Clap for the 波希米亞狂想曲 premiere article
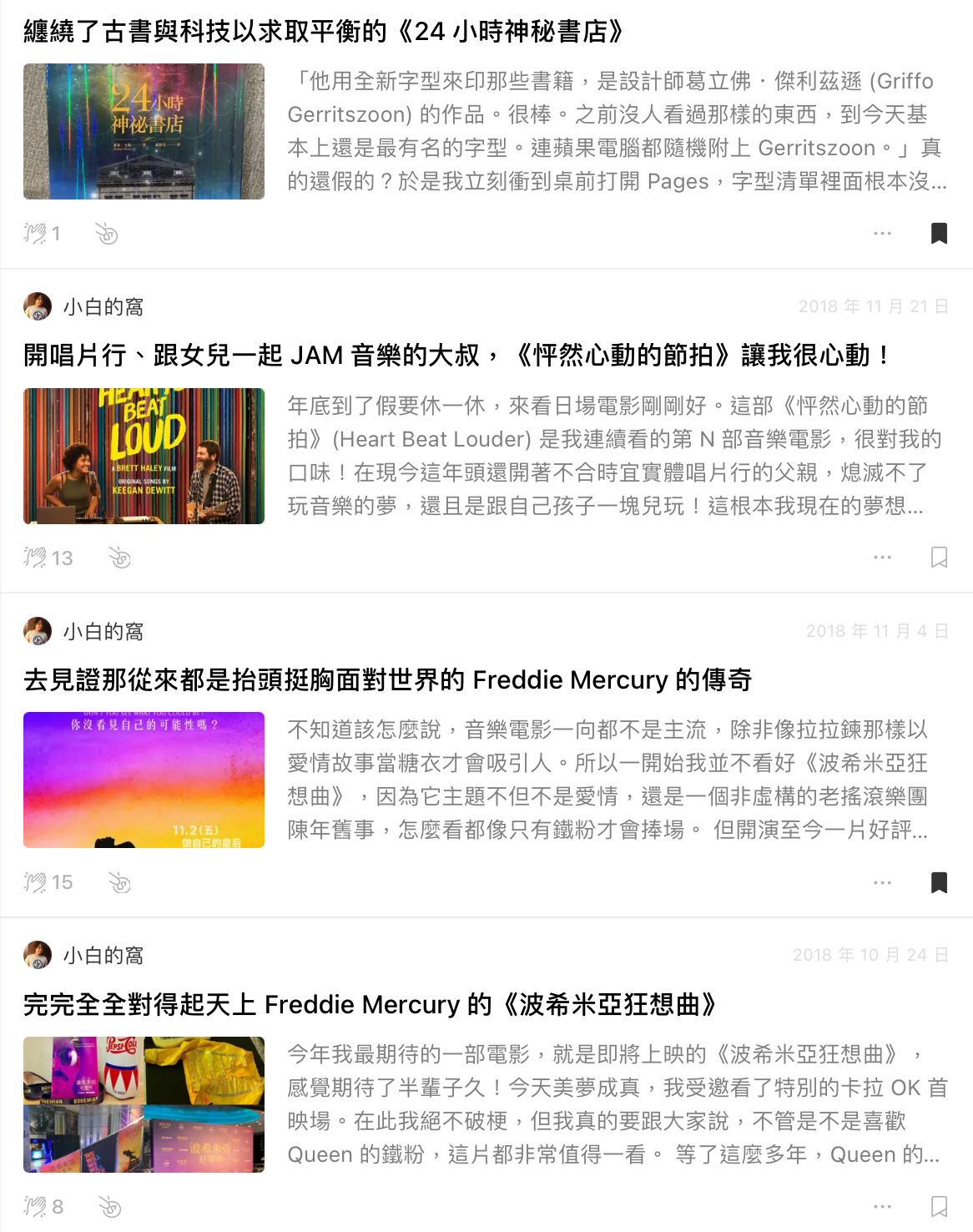973x1232 pixels. click(x=35, y=1206)
